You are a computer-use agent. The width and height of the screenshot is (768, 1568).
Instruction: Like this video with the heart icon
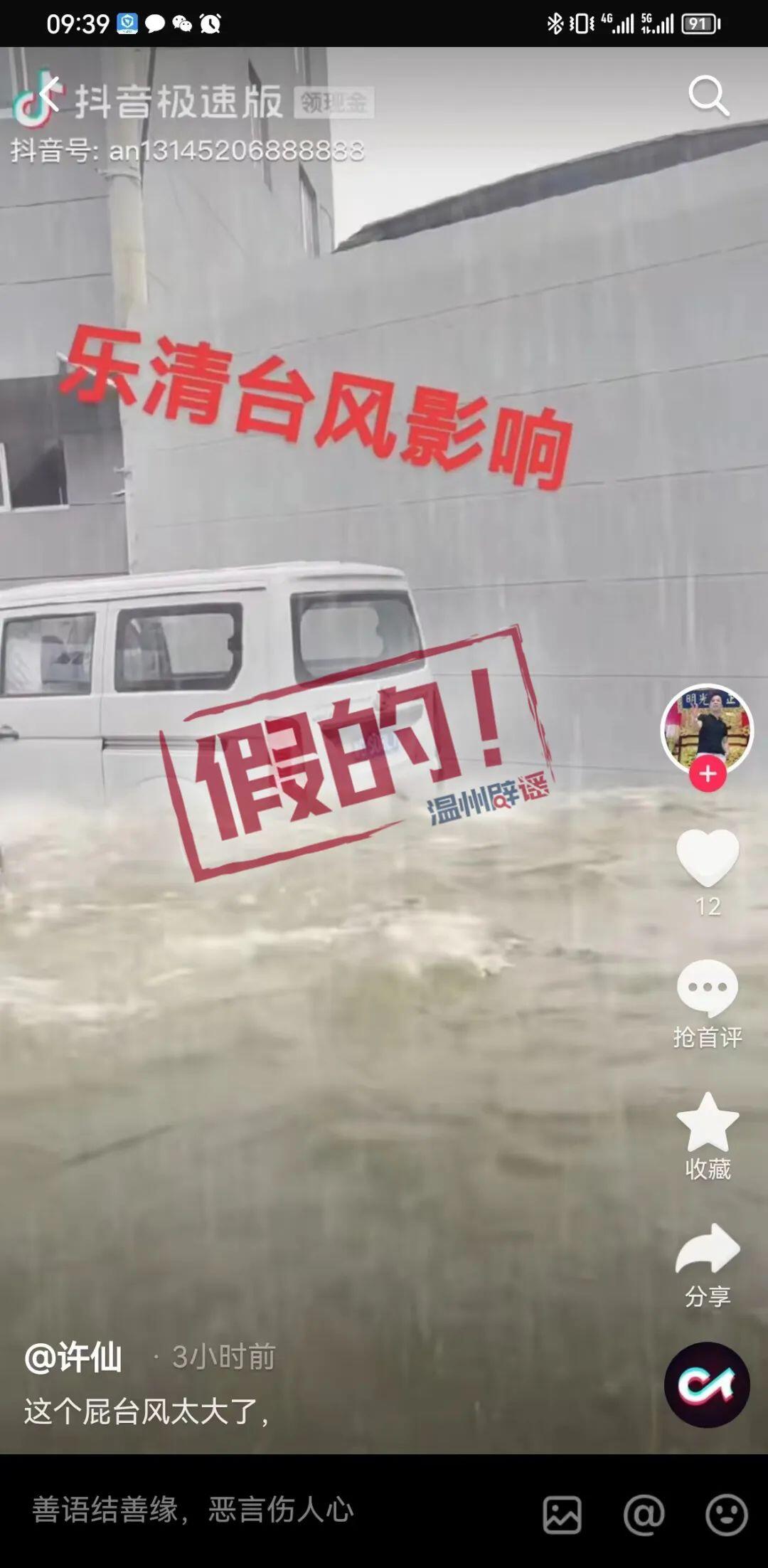708,858
